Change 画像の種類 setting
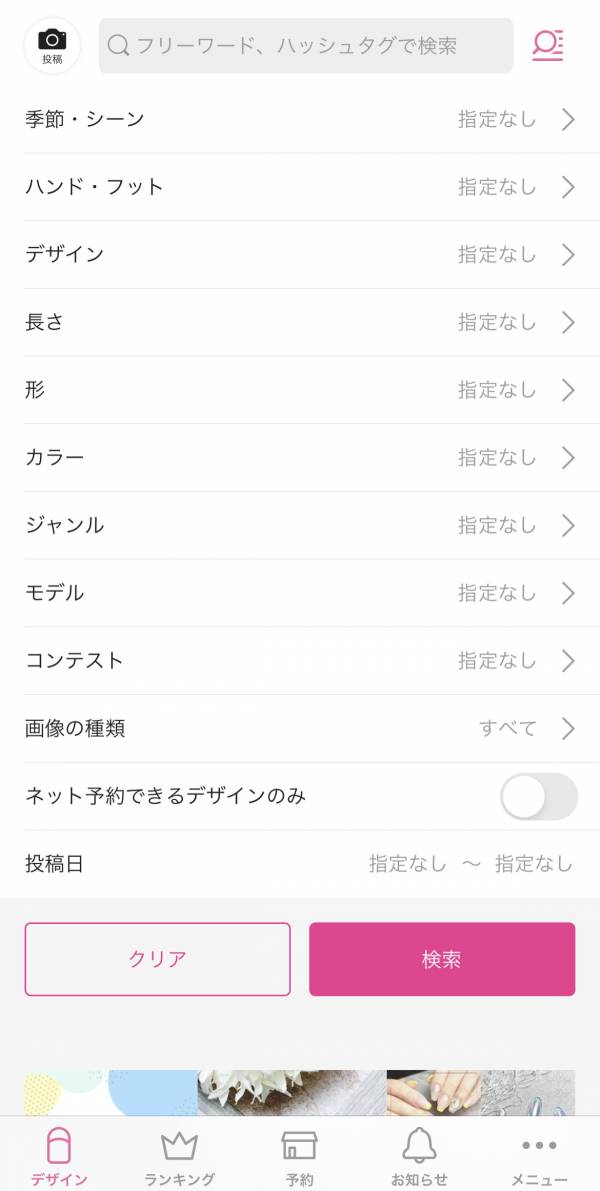 coord(300,728)
